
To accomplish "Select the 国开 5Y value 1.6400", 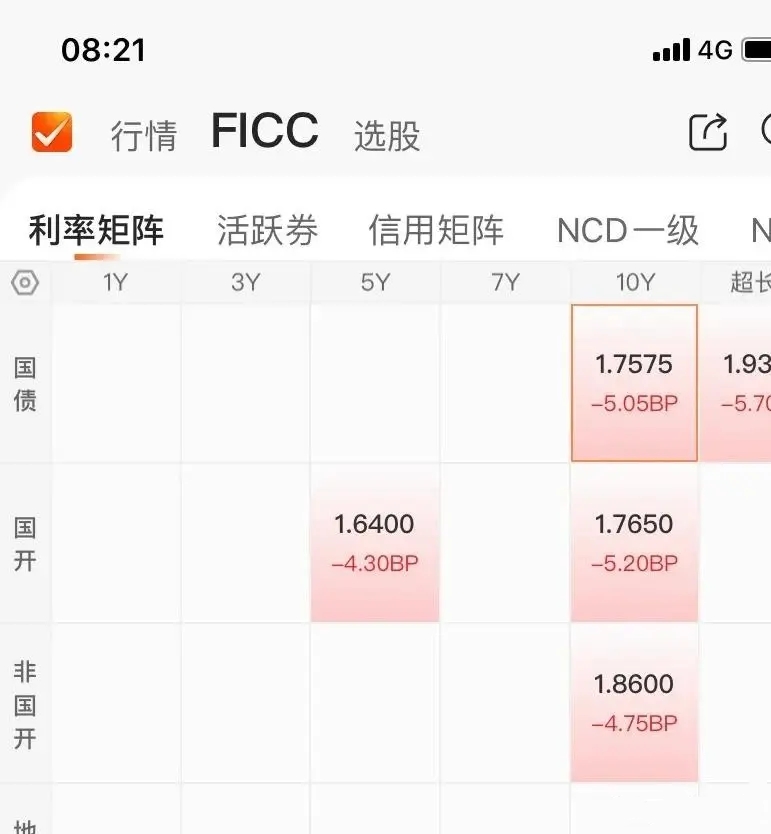I will [x=374, y=544].
